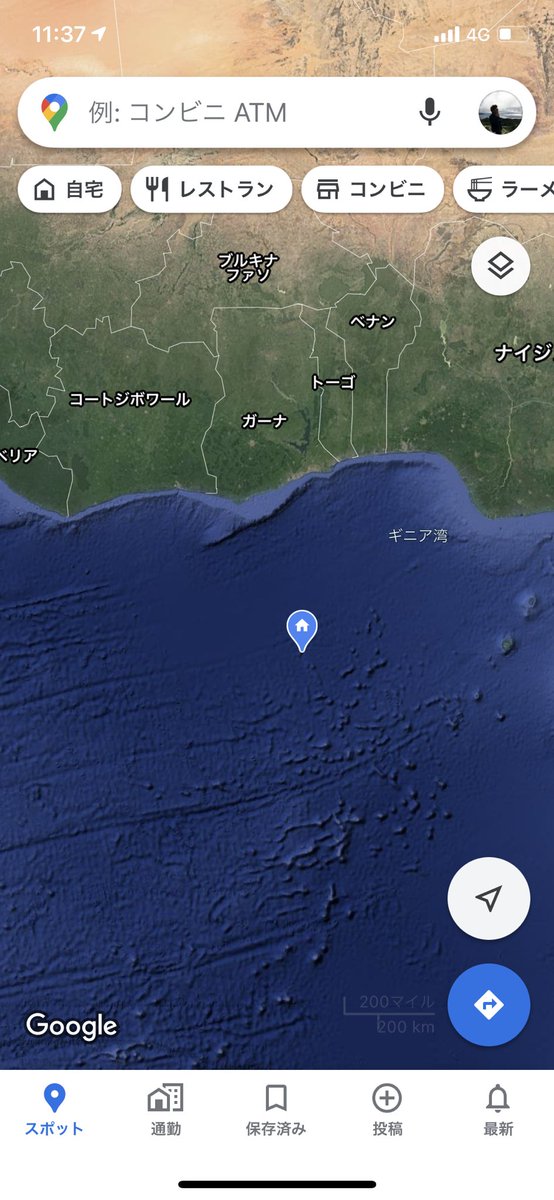Open the blue directions button
Image resolution: width=554 pixels, height=1200 pixels.
488,1005
